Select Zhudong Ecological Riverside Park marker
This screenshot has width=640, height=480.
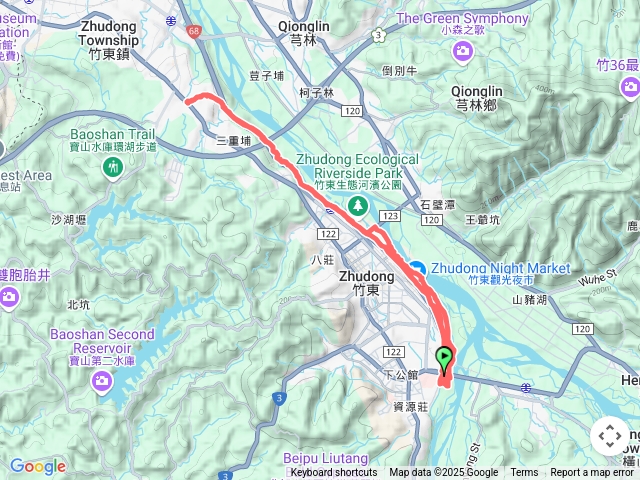pyautogui.click(x=357, y=205)
